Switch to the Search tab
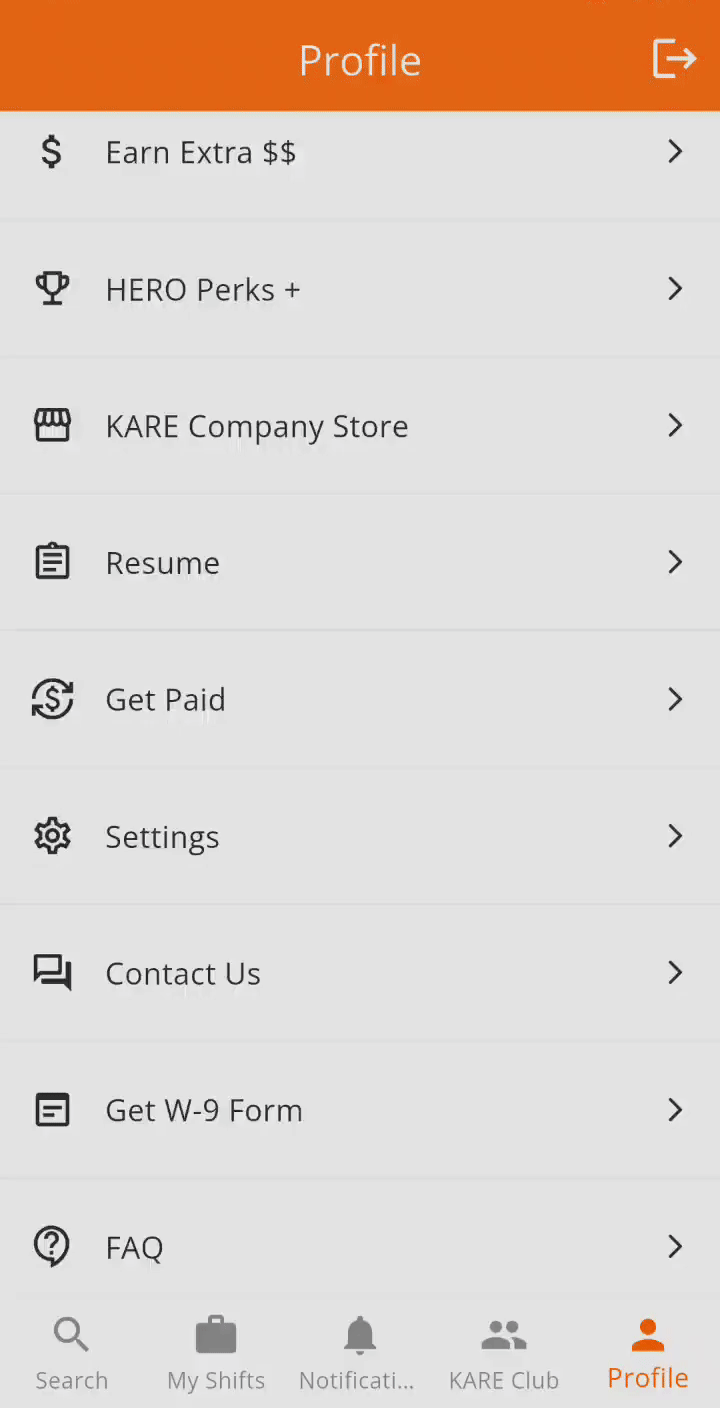Image resolution: width=720 pixels, height=1408 pixels. (72, 1355)
